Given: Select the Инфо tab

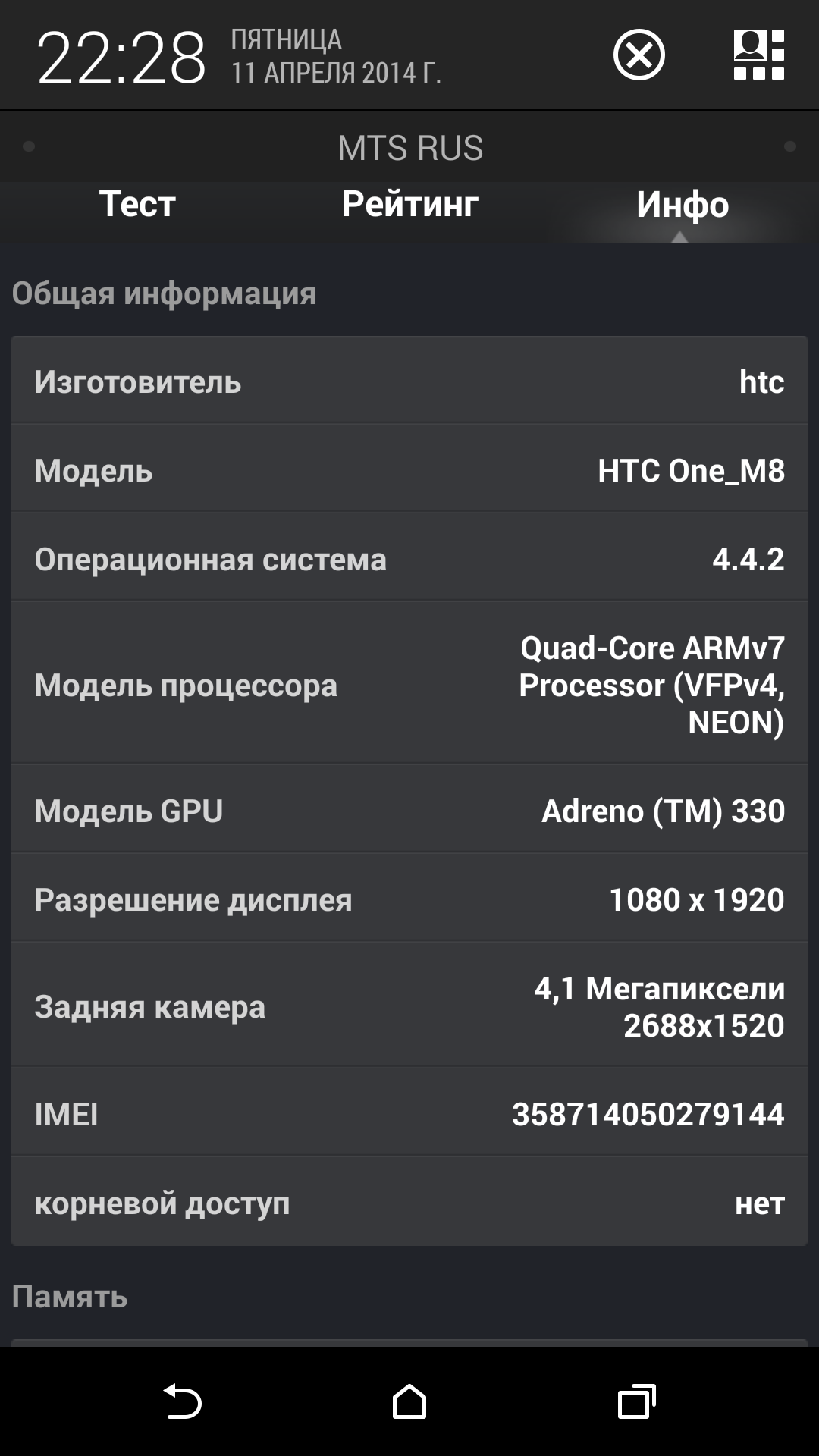Looking at the screenshot, I should tap(682, 206).
